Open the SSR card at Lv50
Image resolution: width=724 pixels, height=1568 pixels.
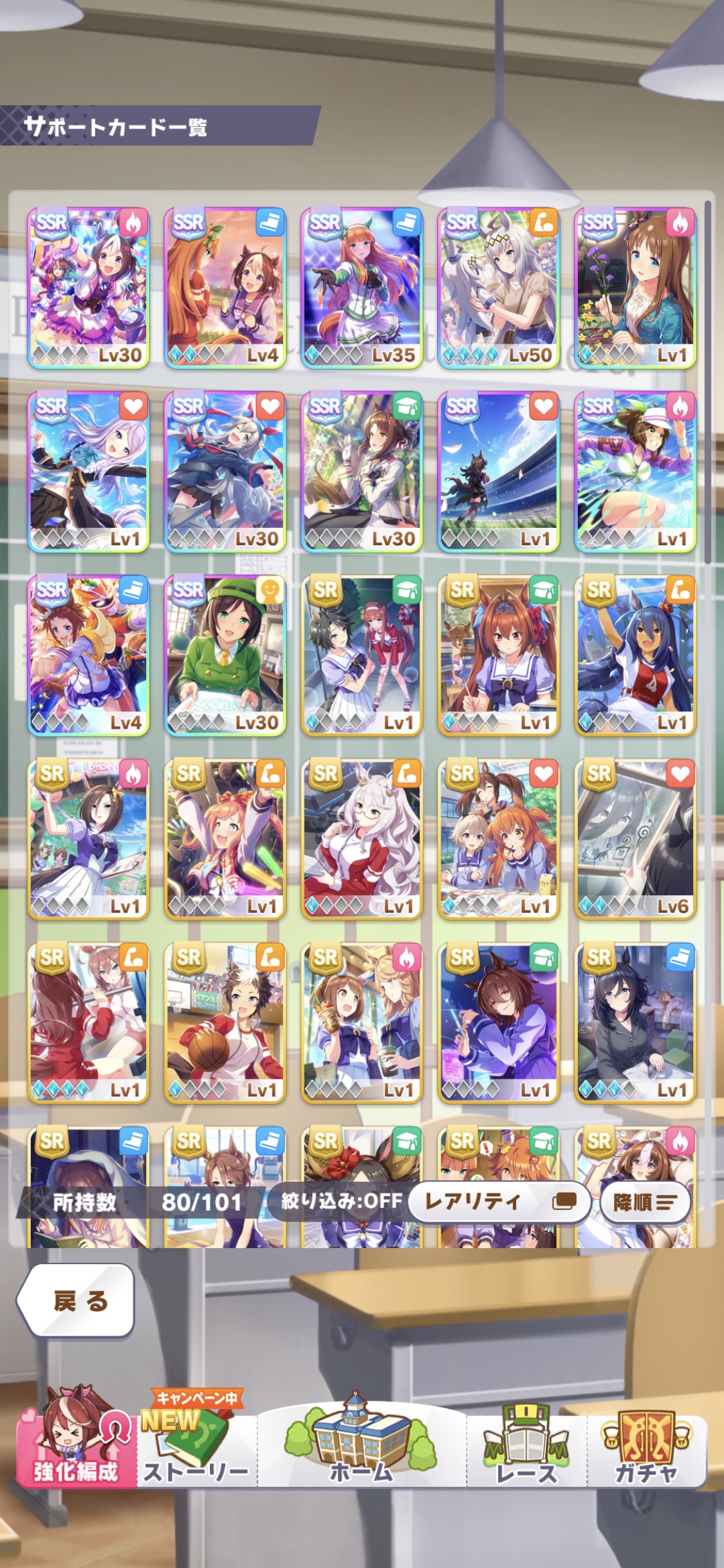click(x=498, y=288)
